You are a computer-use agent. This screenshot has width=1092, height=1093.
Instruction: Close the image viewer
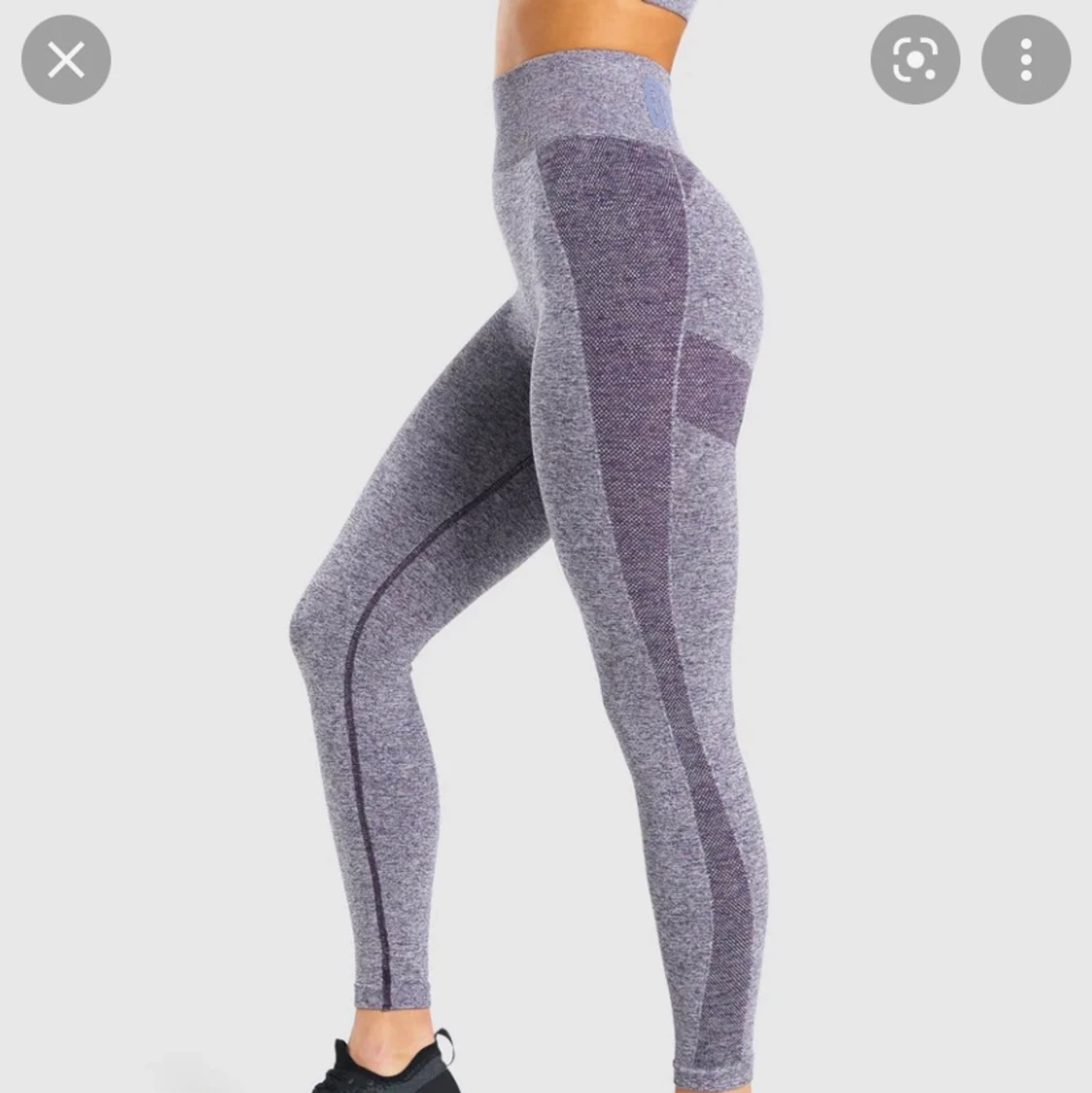[66, 60]
